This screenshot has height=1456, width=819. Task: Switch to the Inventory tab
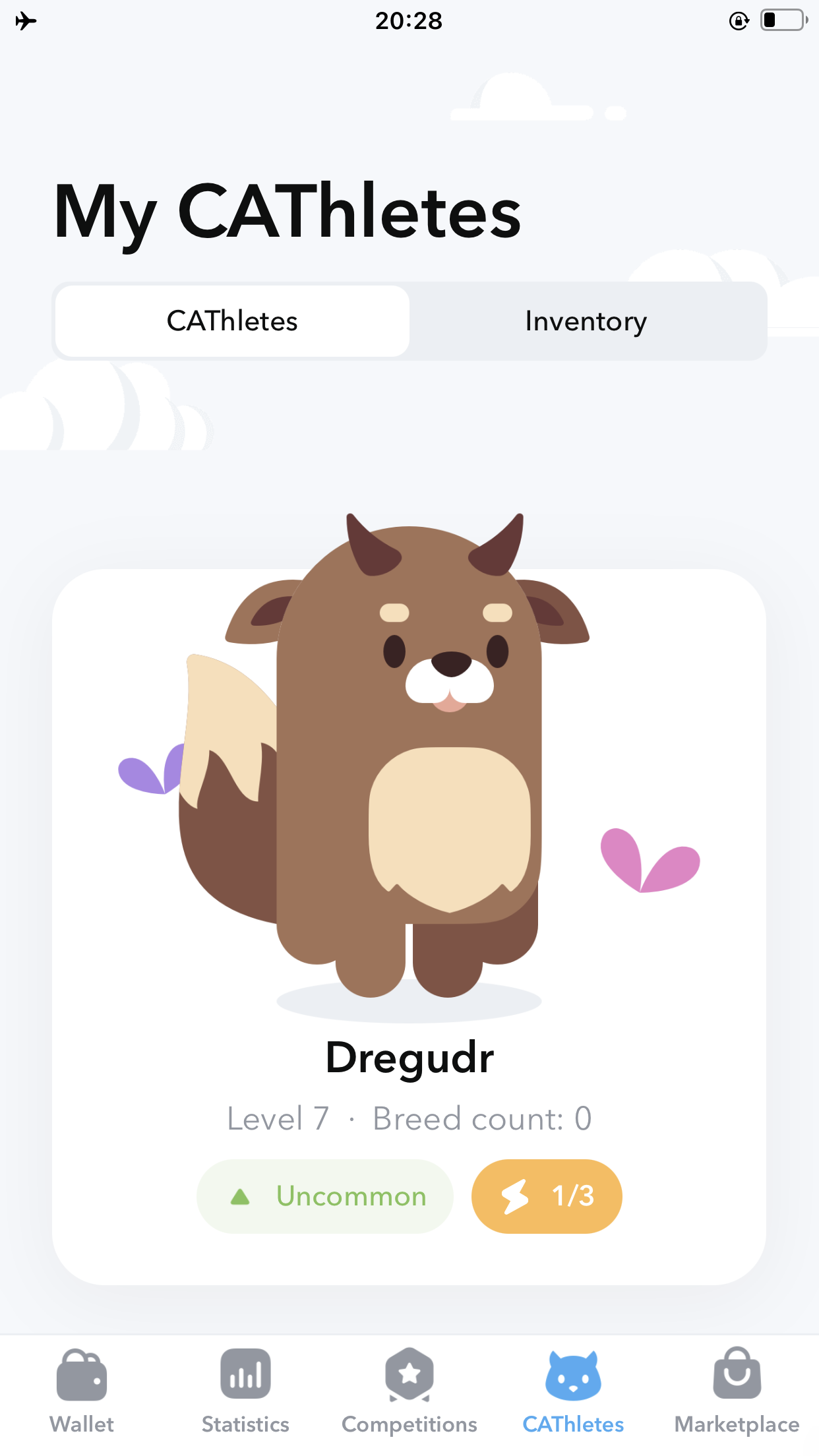[586, 321]
